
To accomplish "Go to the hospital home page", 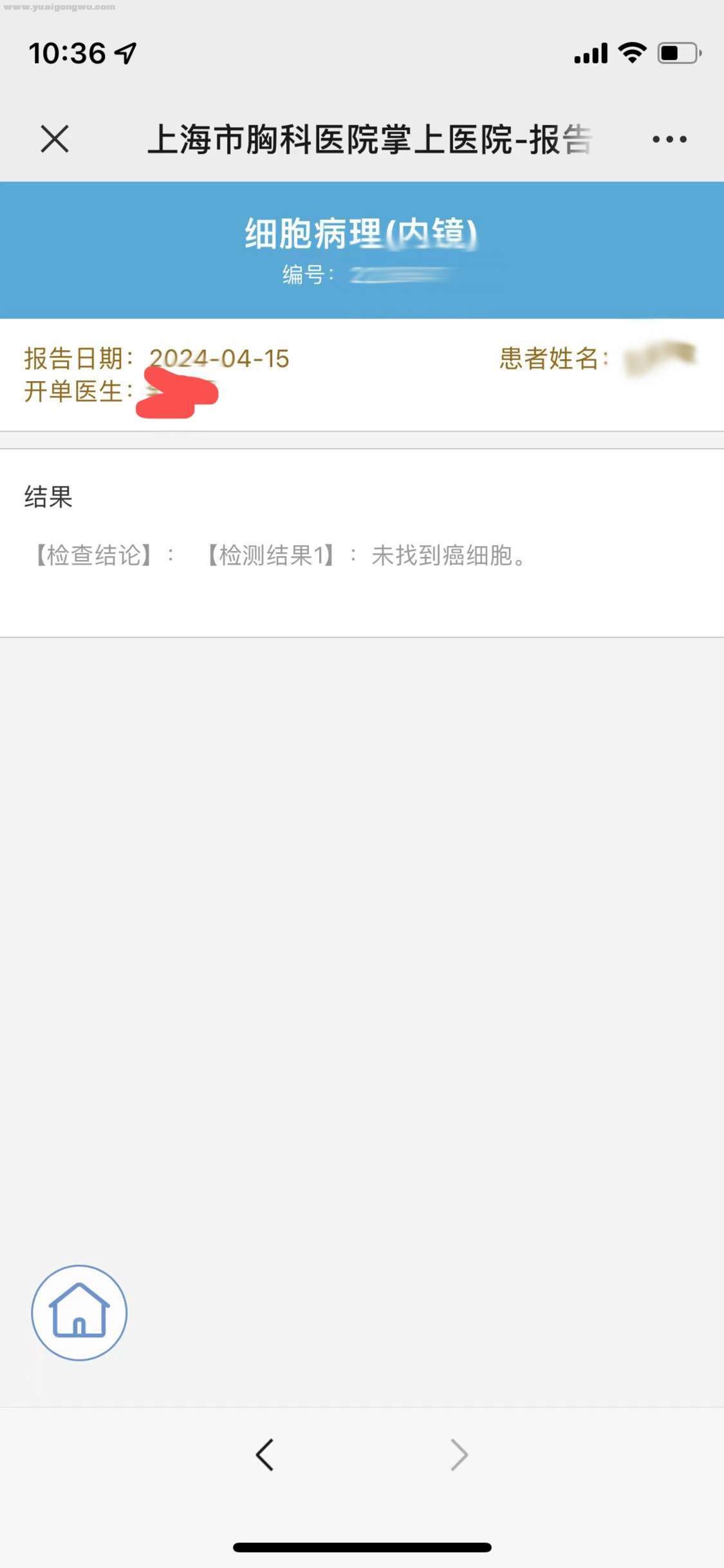I will click(x=79, y=1312).
